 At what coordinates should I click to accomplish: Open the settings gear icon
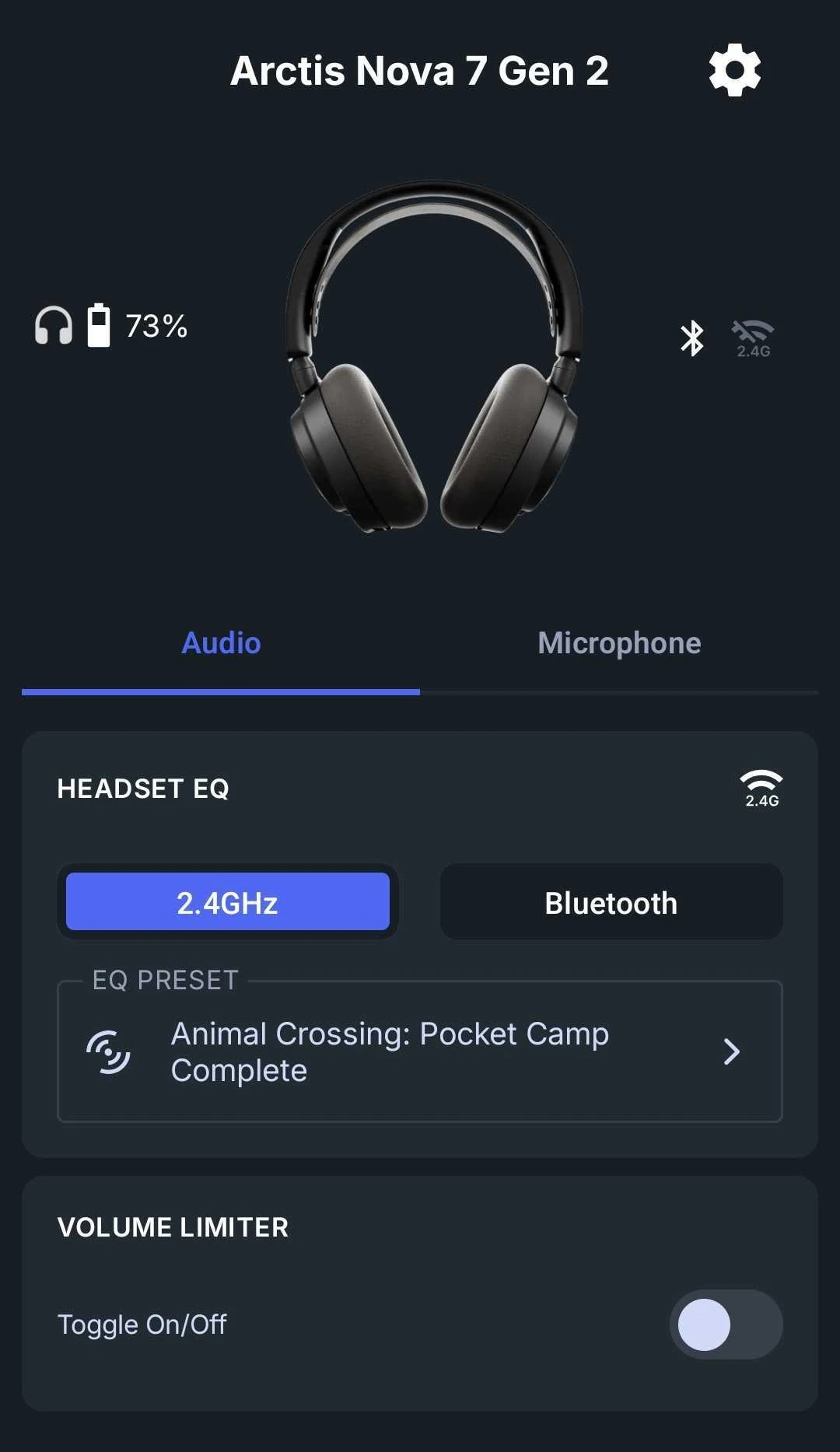(734, 71)
